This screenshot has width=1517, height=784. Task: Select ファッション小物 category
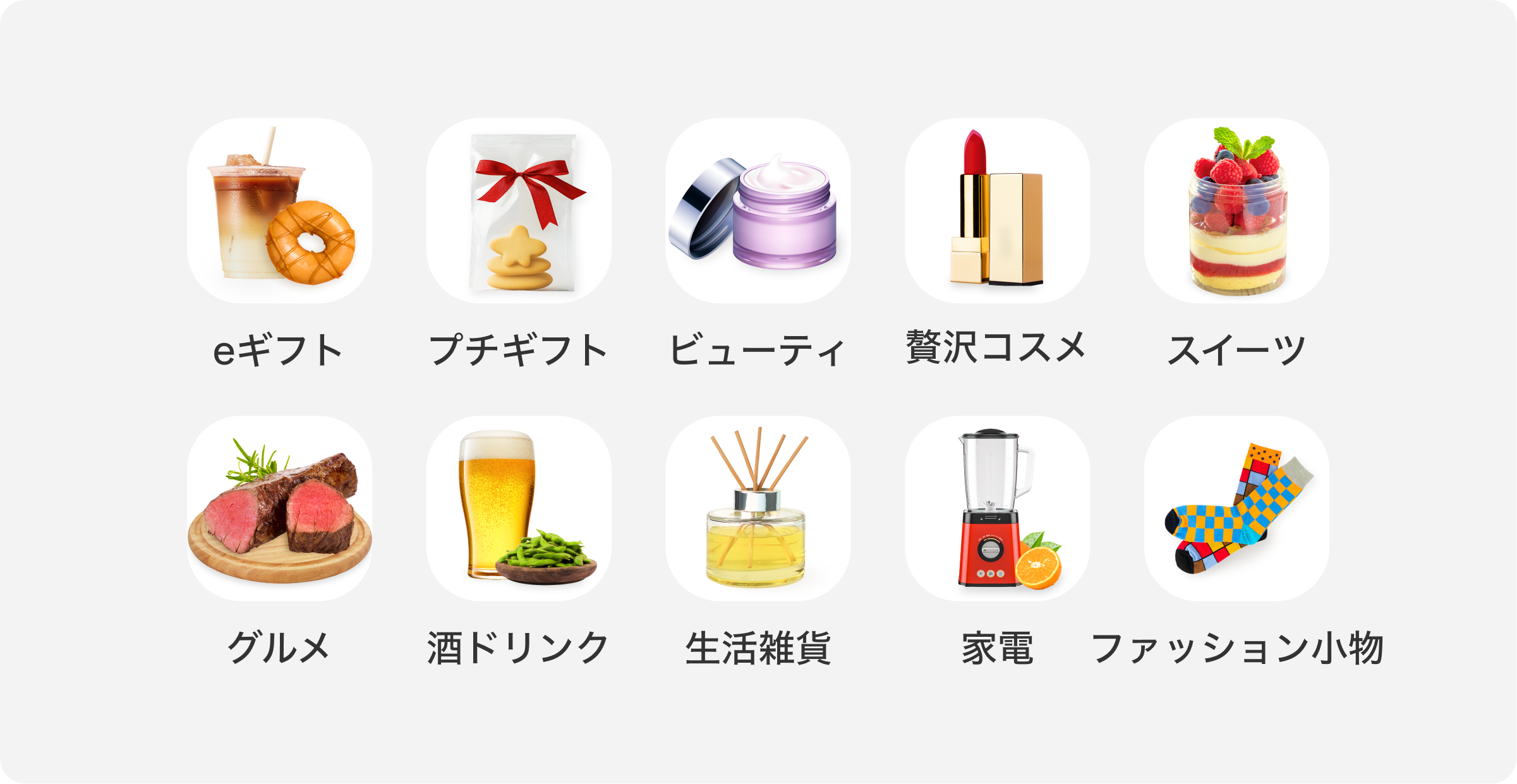tap(1236, 509)
